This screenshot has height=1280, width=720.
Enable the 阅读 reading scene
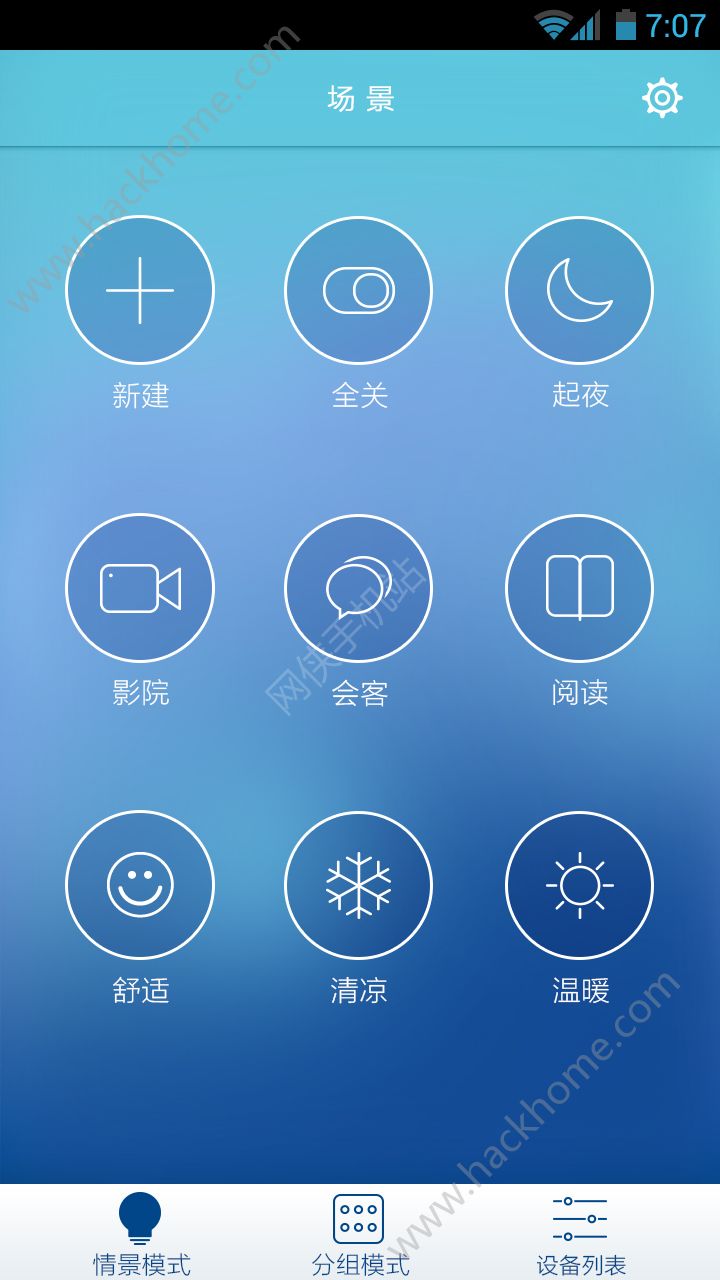579,588
